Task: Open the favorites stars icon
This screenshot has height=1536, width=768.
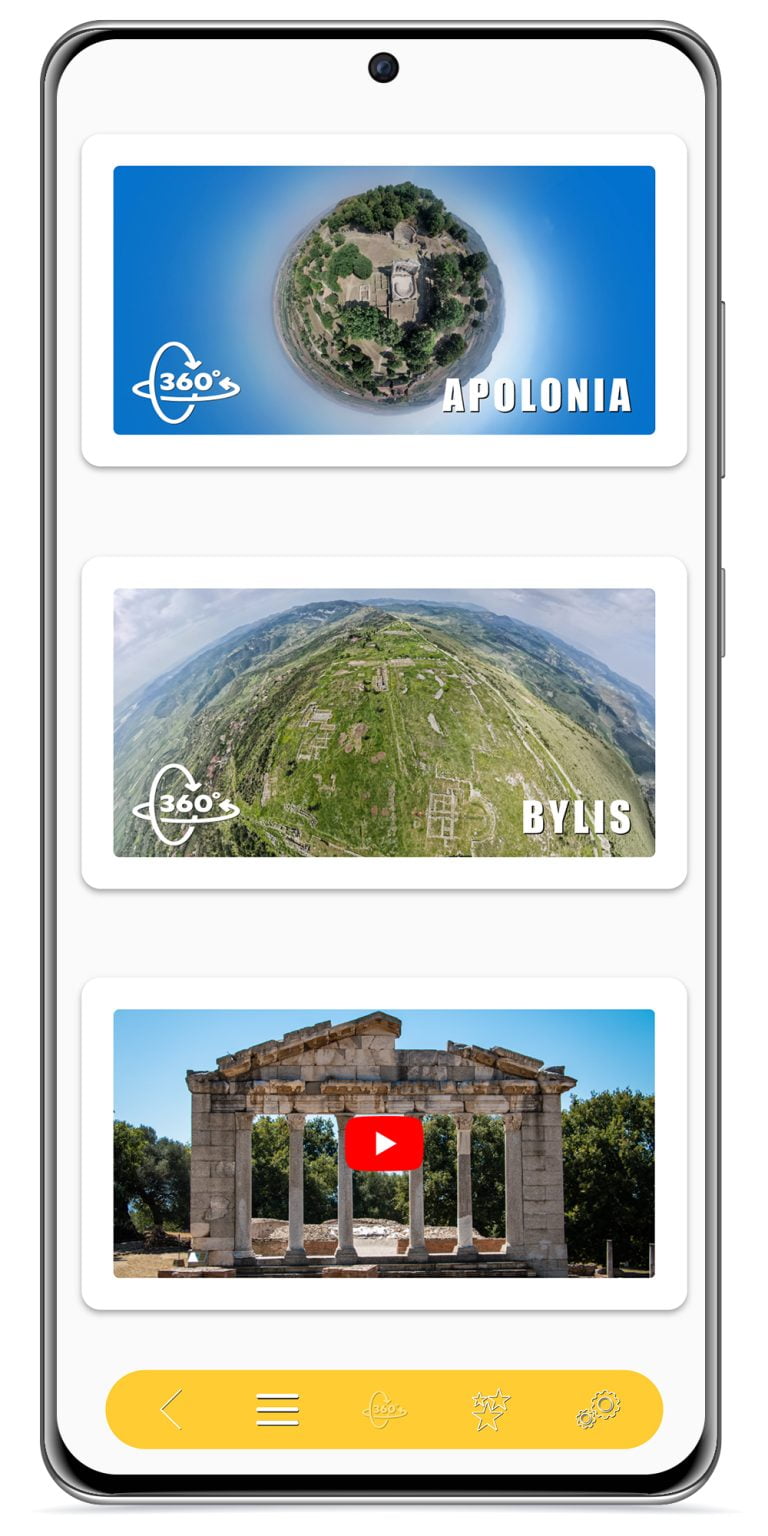Action: pos(490,1409)
